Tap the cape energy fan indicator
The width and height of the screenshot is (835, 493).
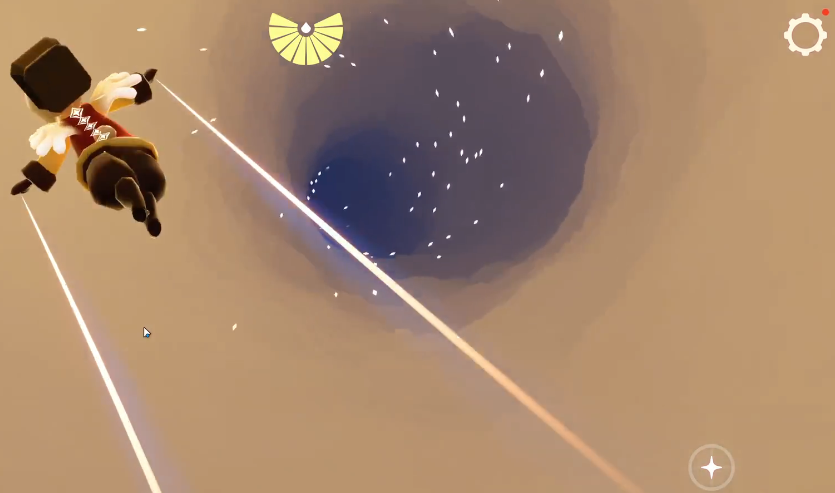pos(306,38)
